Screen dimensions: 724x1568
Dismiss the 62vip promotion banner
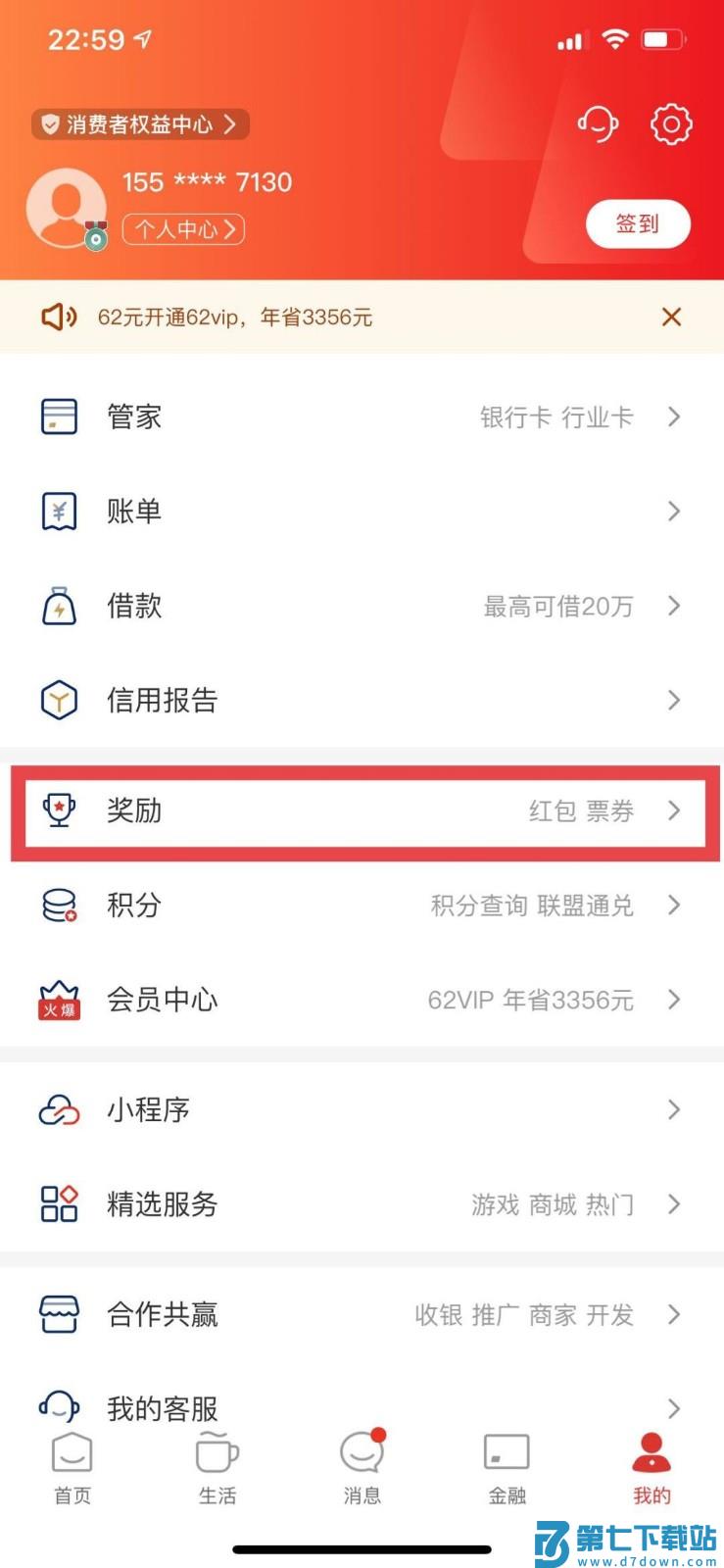tap(671, 317)
